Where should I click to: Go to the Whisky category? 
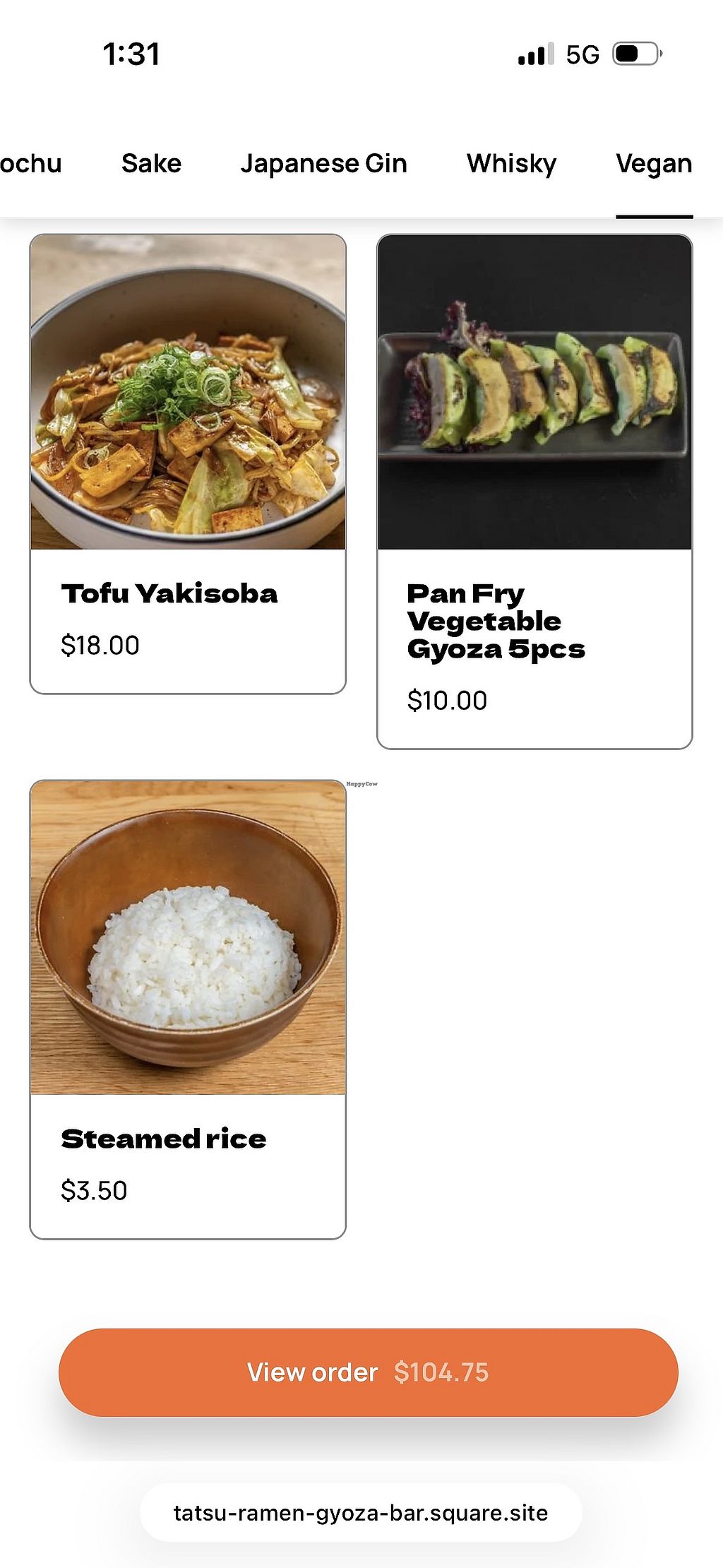pos(511,163)
